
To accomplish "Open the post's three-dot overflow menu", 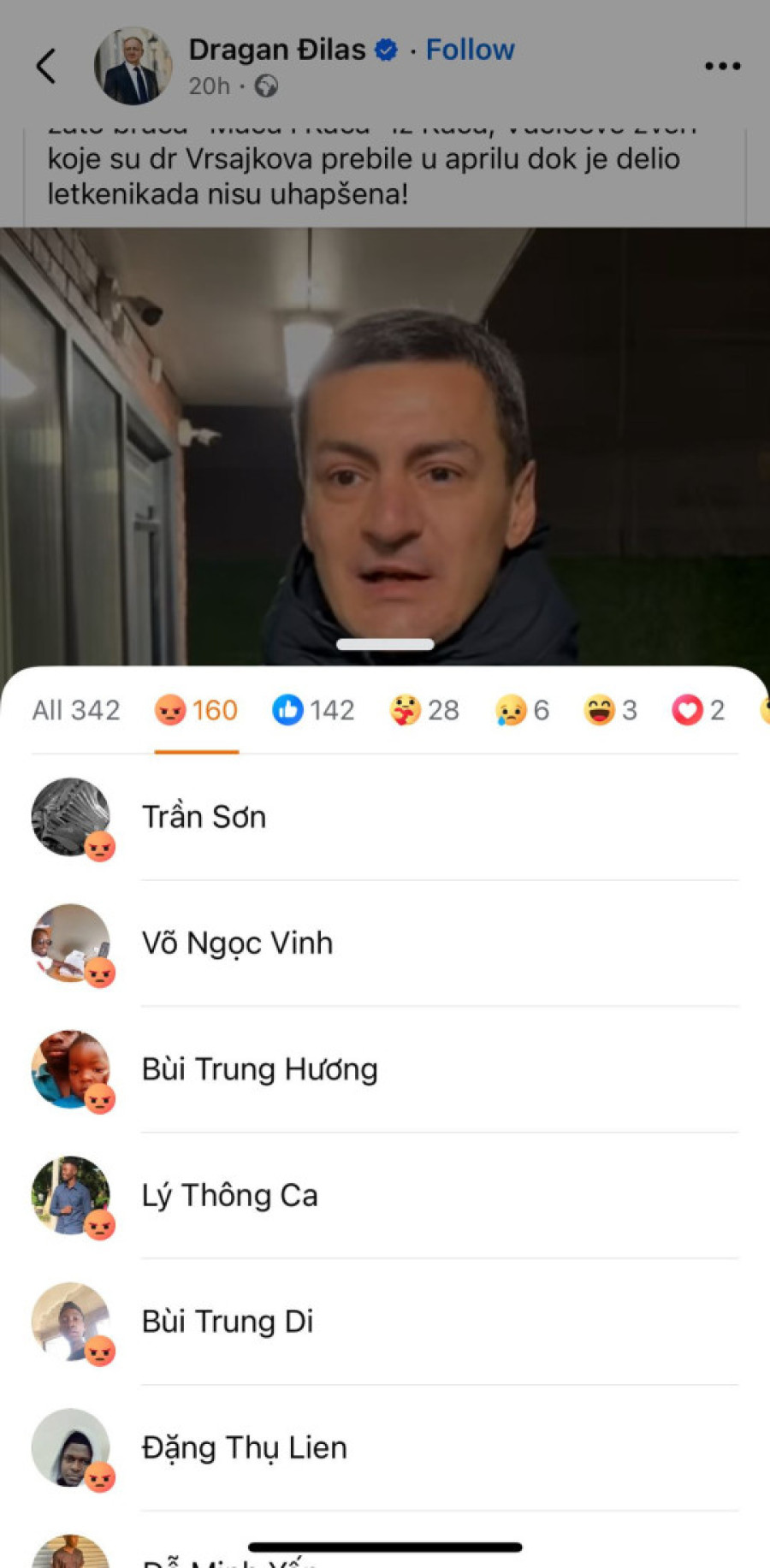I will [722, 66].
